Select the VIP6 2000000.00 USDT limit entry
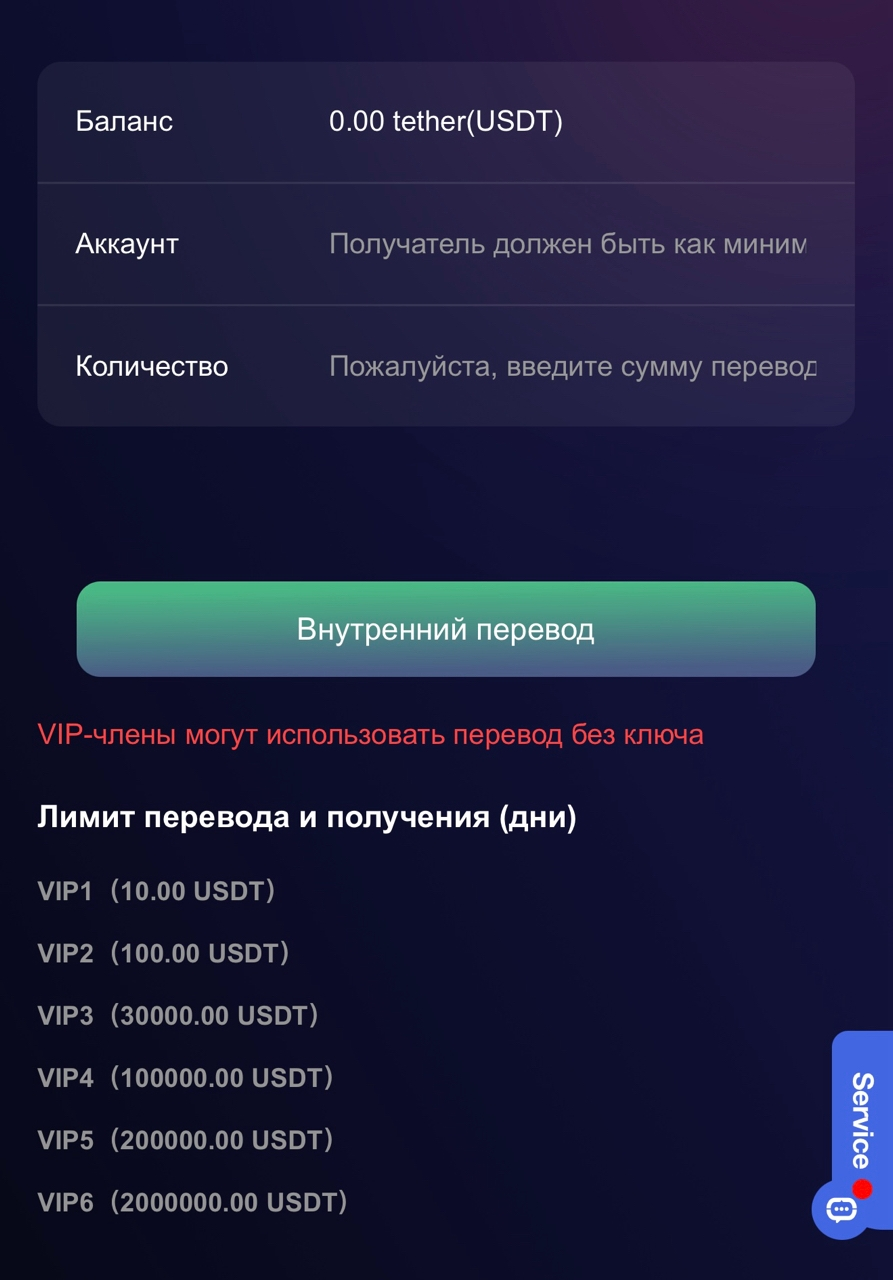893x1280 pixels. 192,1201
